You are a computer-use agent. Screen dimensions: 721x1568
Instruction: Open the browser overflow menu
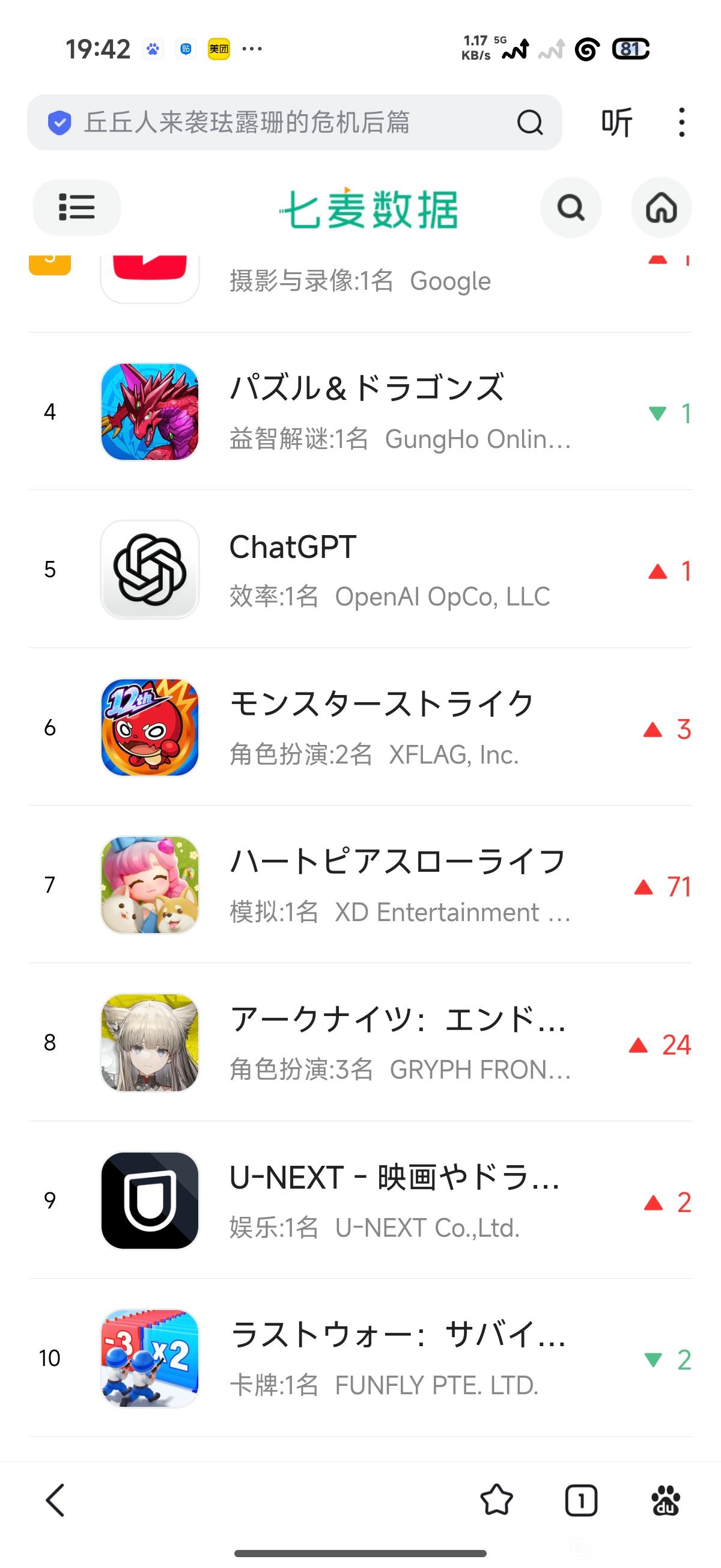tap(681, 122)
